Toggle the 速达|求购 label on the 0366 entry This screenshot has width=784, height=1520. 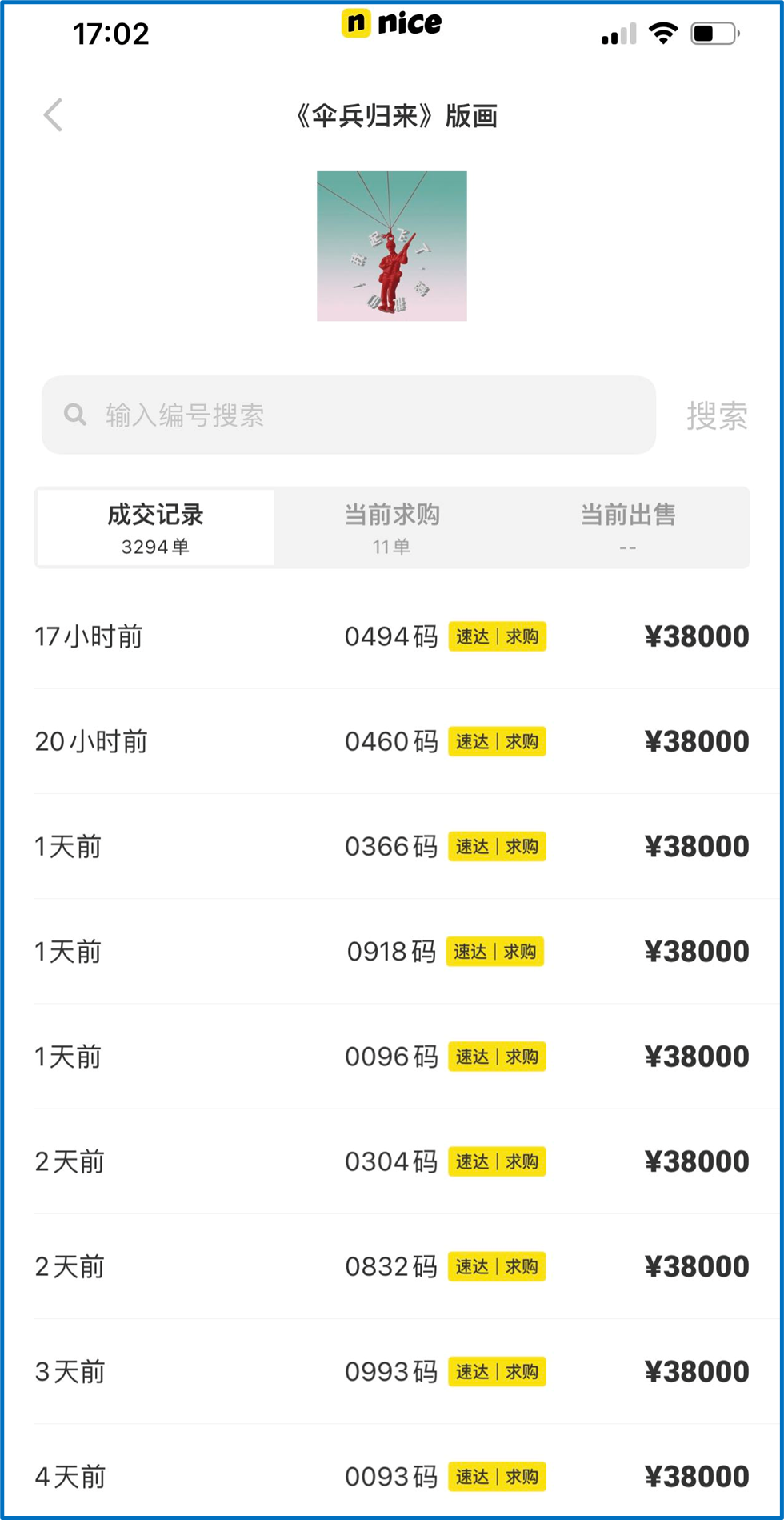pos(497,846)
